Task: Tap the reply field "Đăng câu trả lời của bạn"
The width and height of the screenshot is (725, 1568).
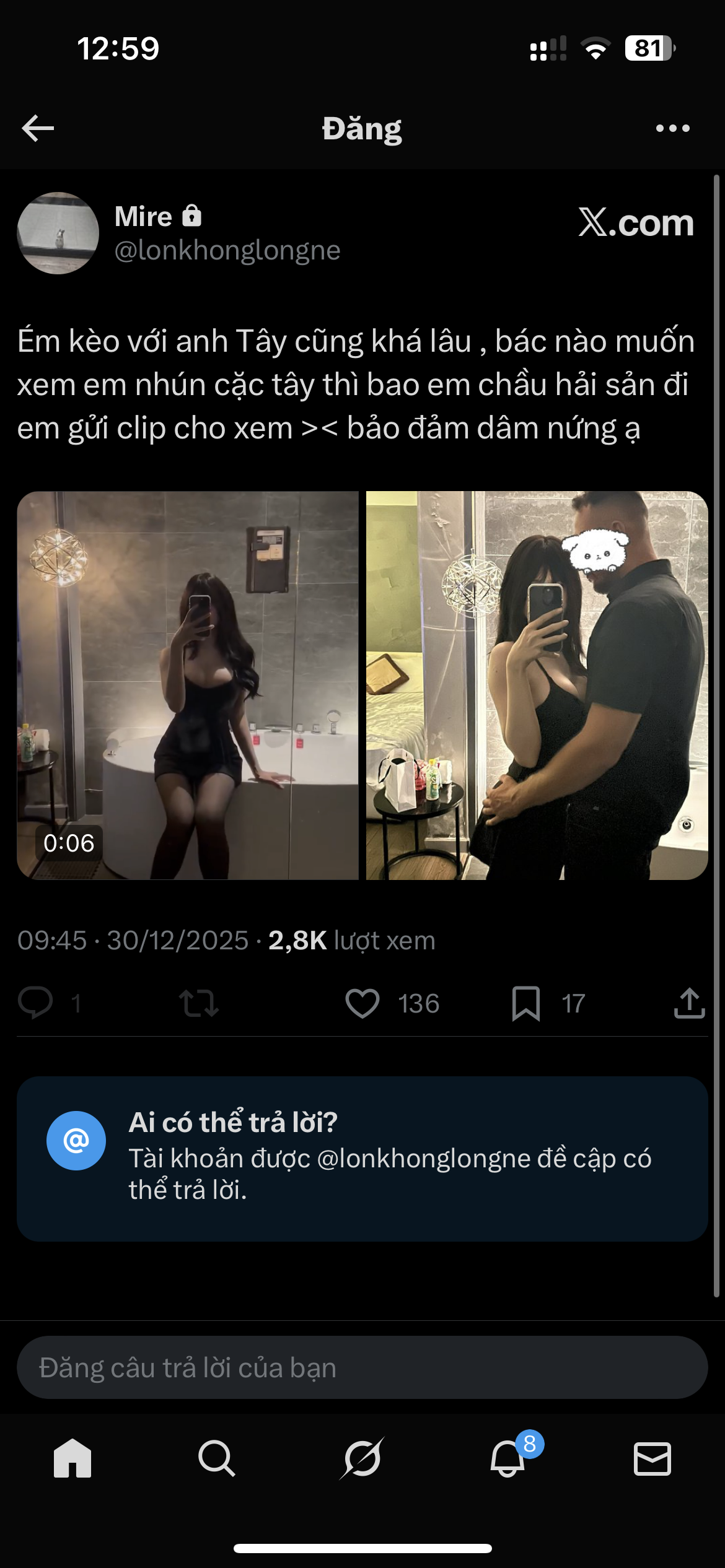Action: [x=362, y=1367]
